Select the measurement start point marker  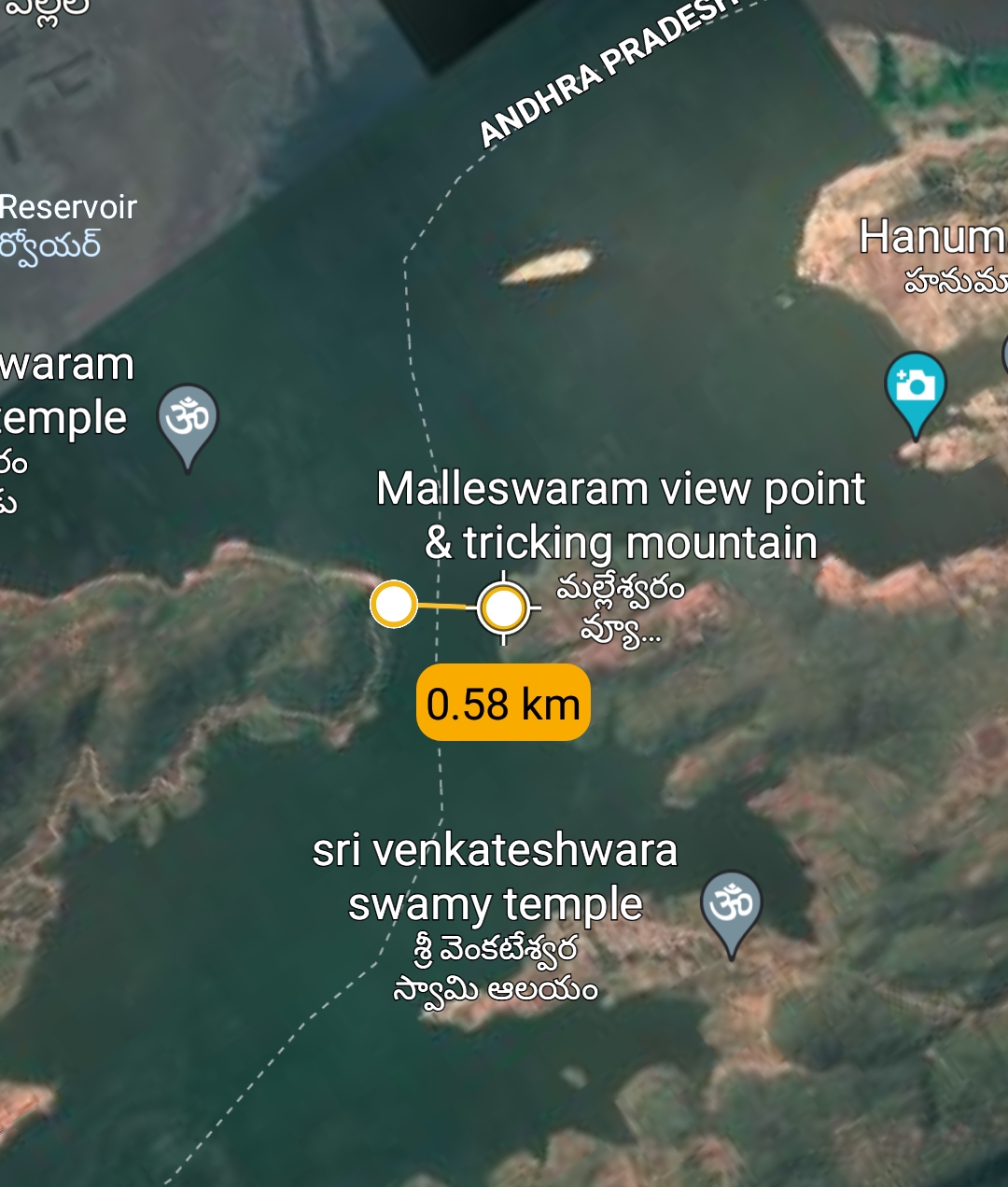pyautogui.click(x=394, y=604)
